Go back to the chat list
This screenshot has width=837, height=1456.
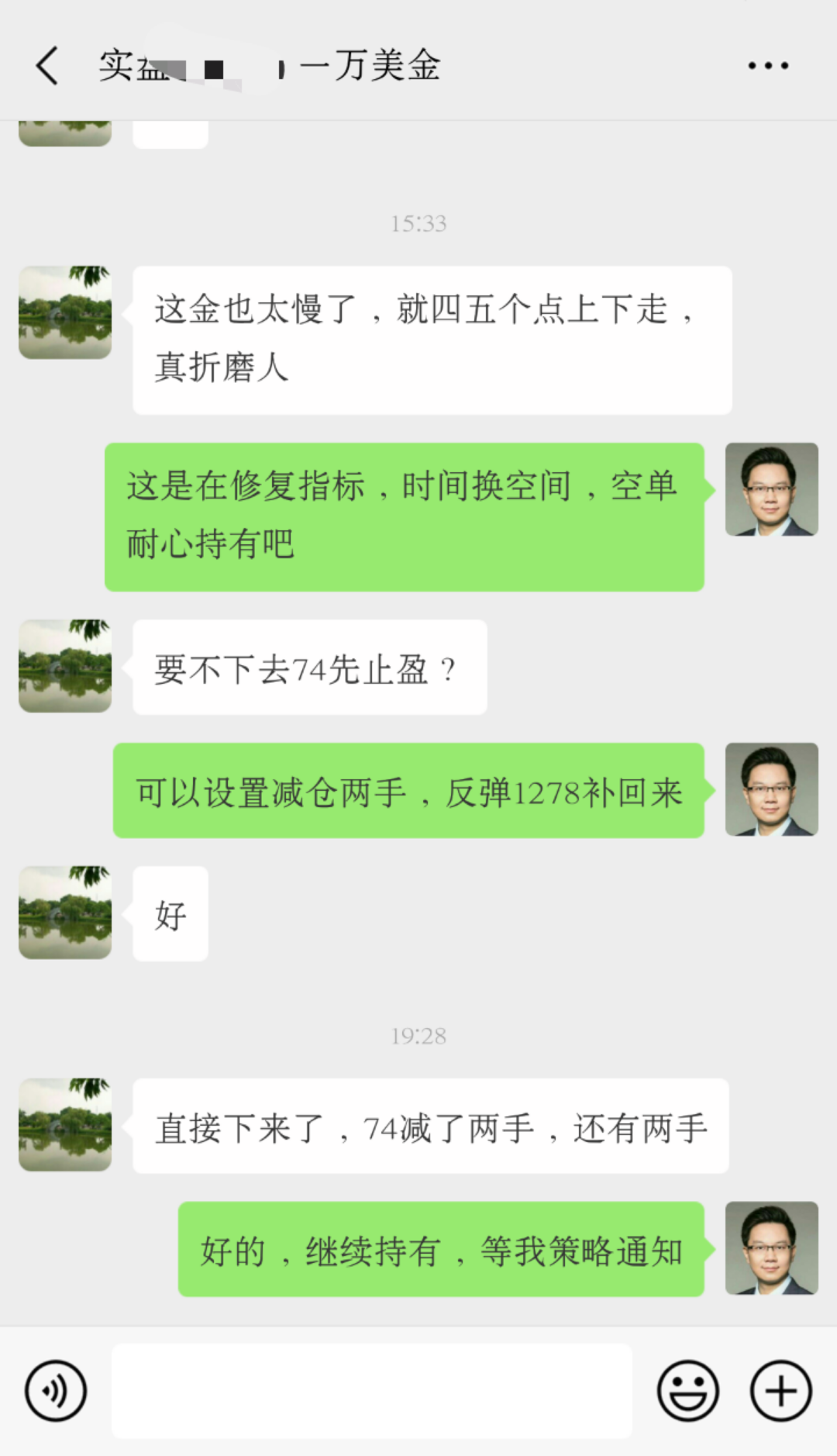pyautogui.click(x=48, y=65)
